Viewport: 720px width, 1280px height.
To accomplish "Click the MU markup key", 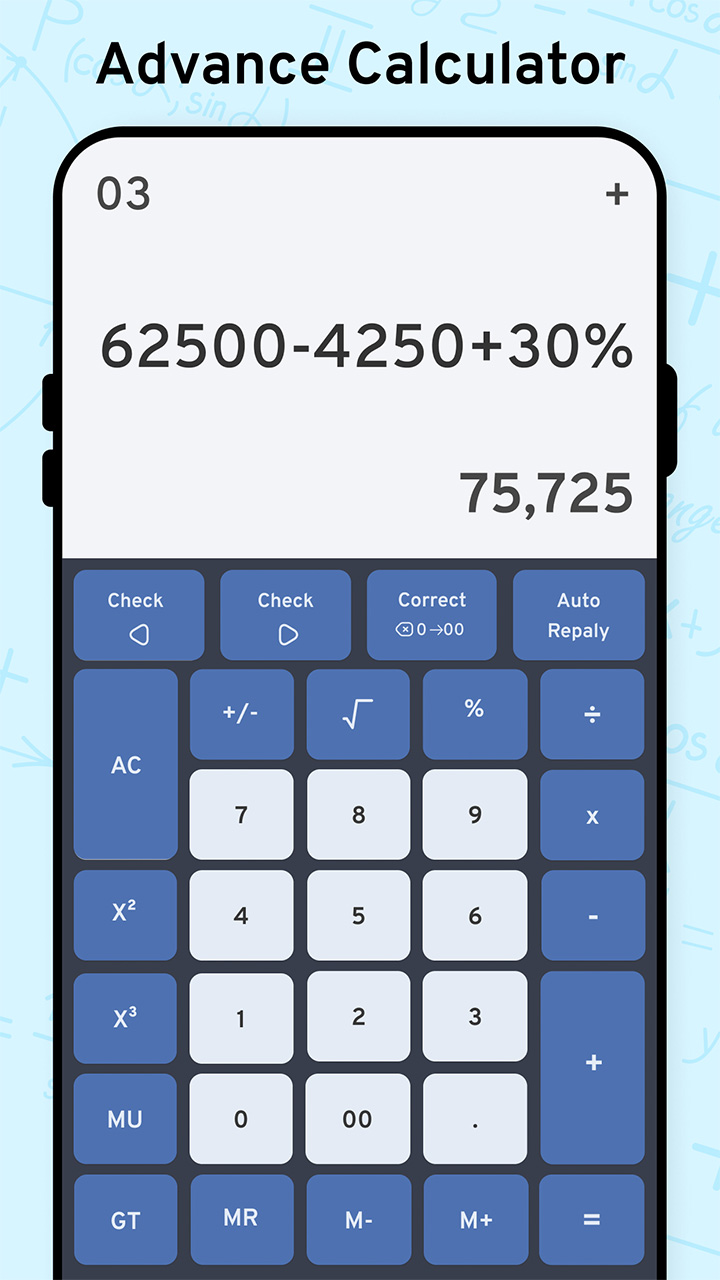I will point(125,1119).
